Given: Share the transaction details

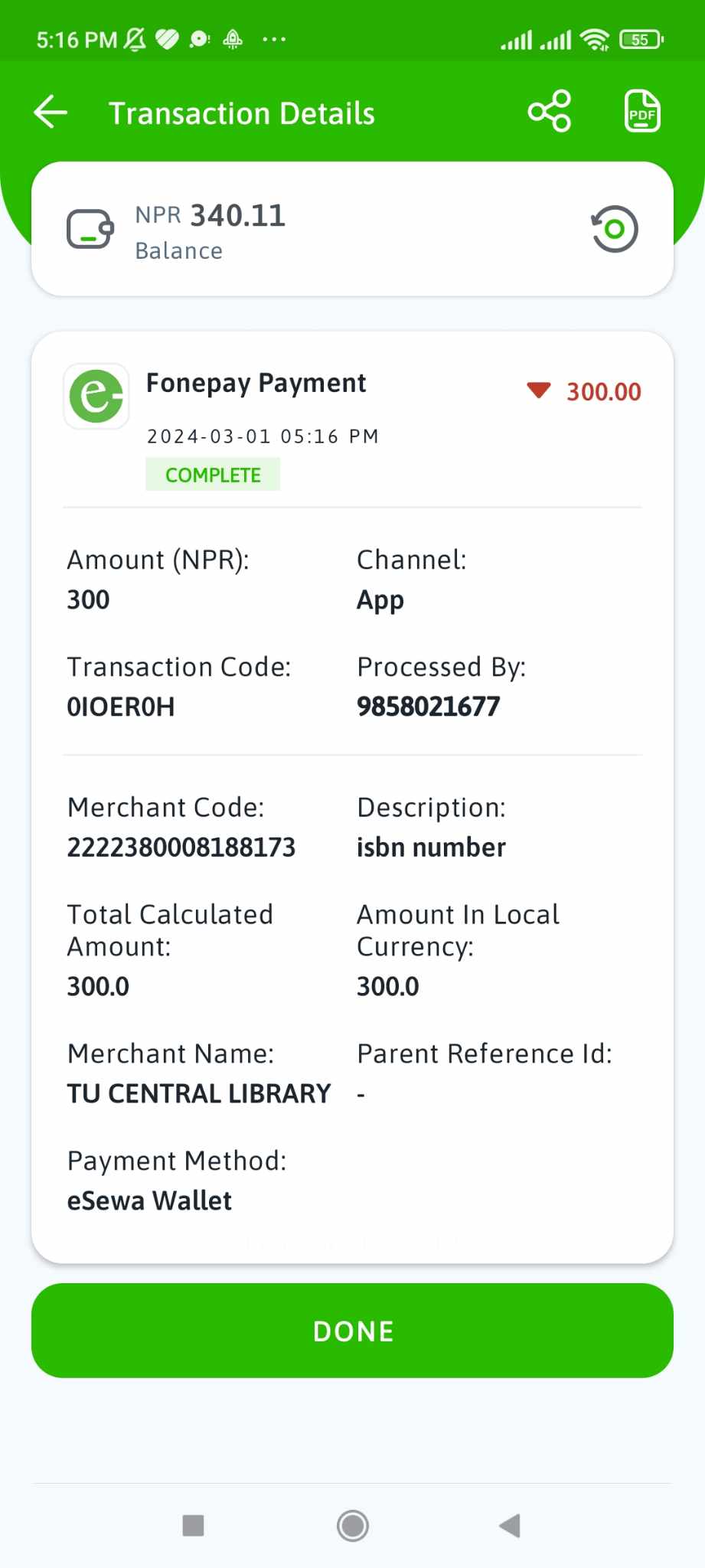Looking at the screenshot, I should pos(550,112).
